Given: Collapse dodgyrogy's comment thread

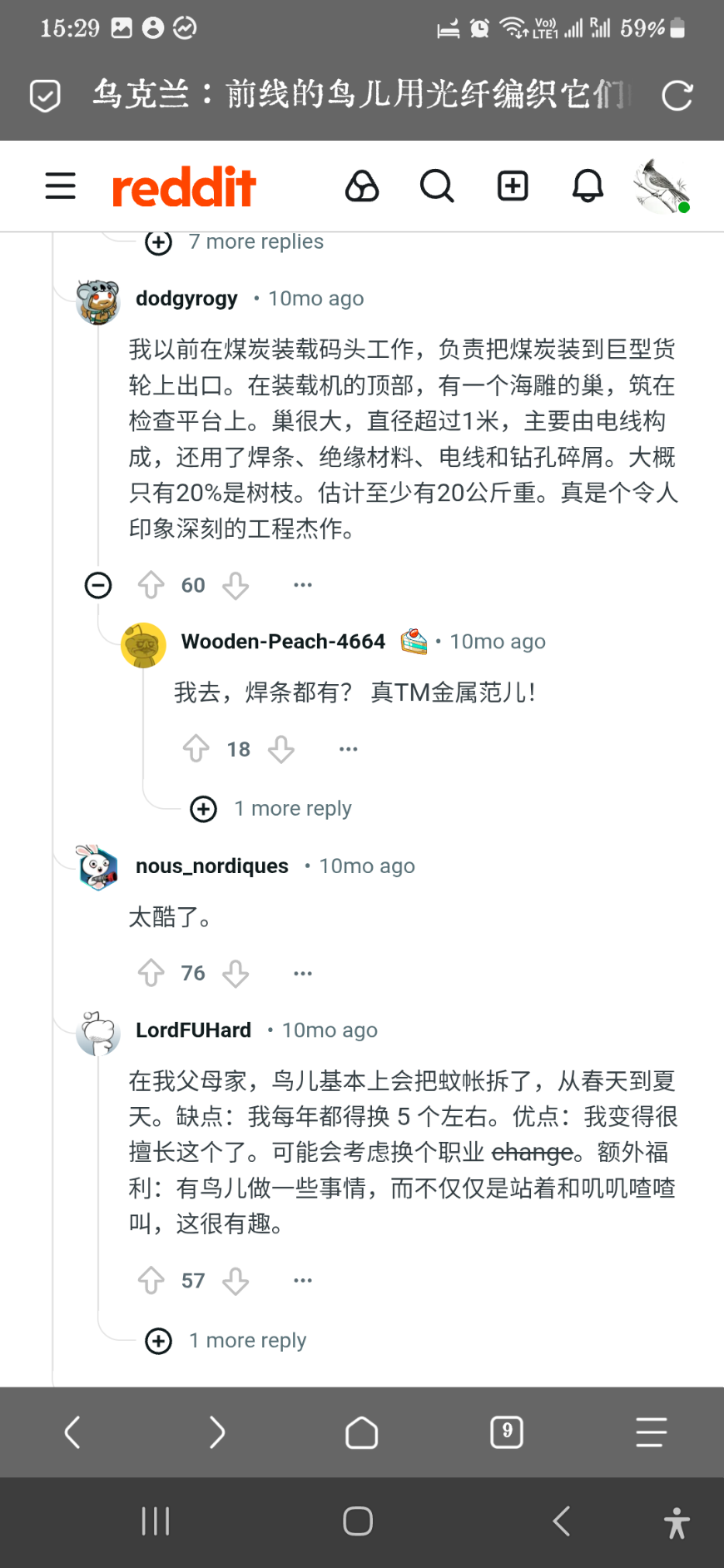Looking at the screenshot, I should click(98, 585).
